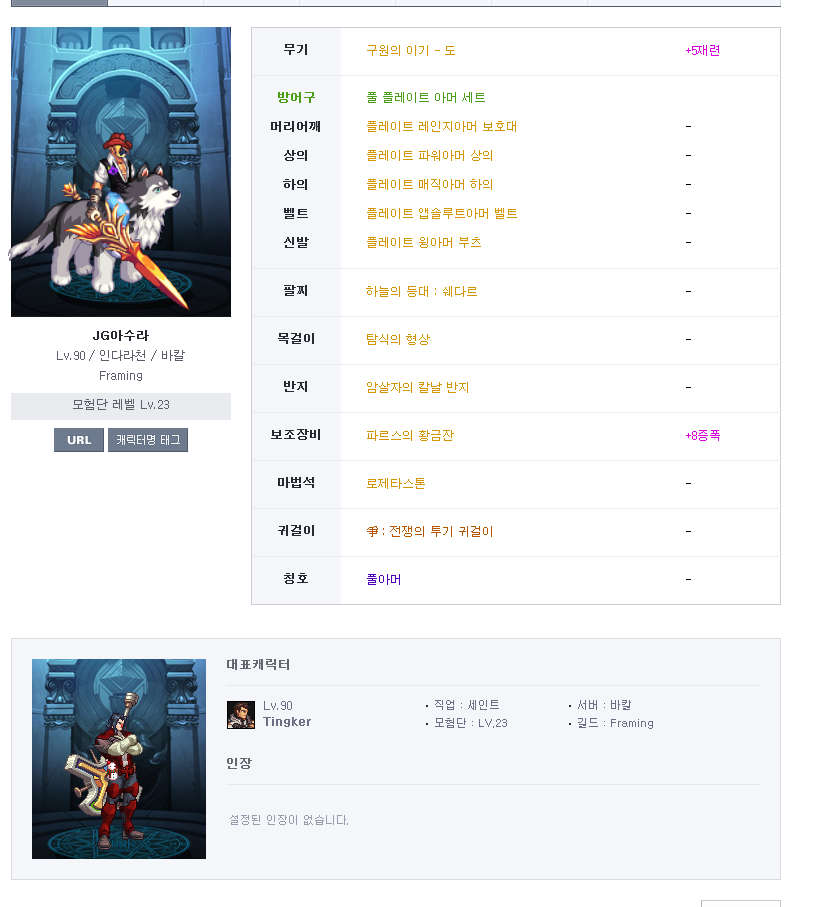View 플레이트 레인지아머 보호대 shoulder item
This screenshot has height=907, width=817.
pyautogui.click(x=441, y=127)
